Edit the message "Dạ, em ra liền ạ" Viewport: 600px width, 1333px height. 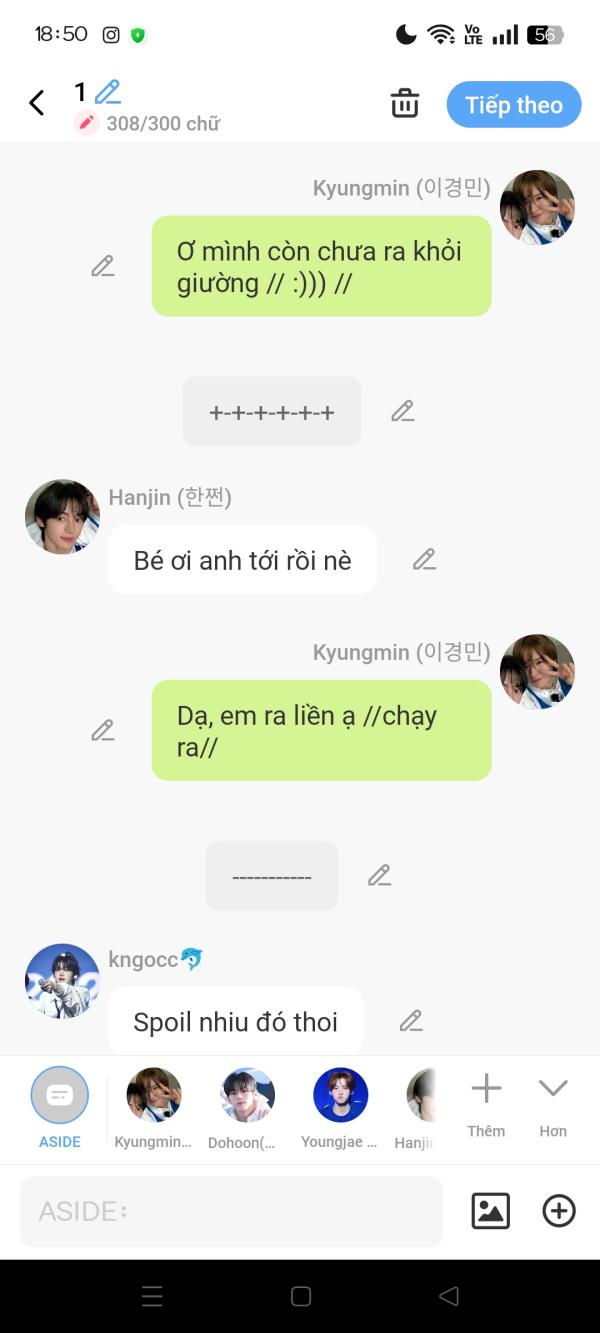pos(103,731)
